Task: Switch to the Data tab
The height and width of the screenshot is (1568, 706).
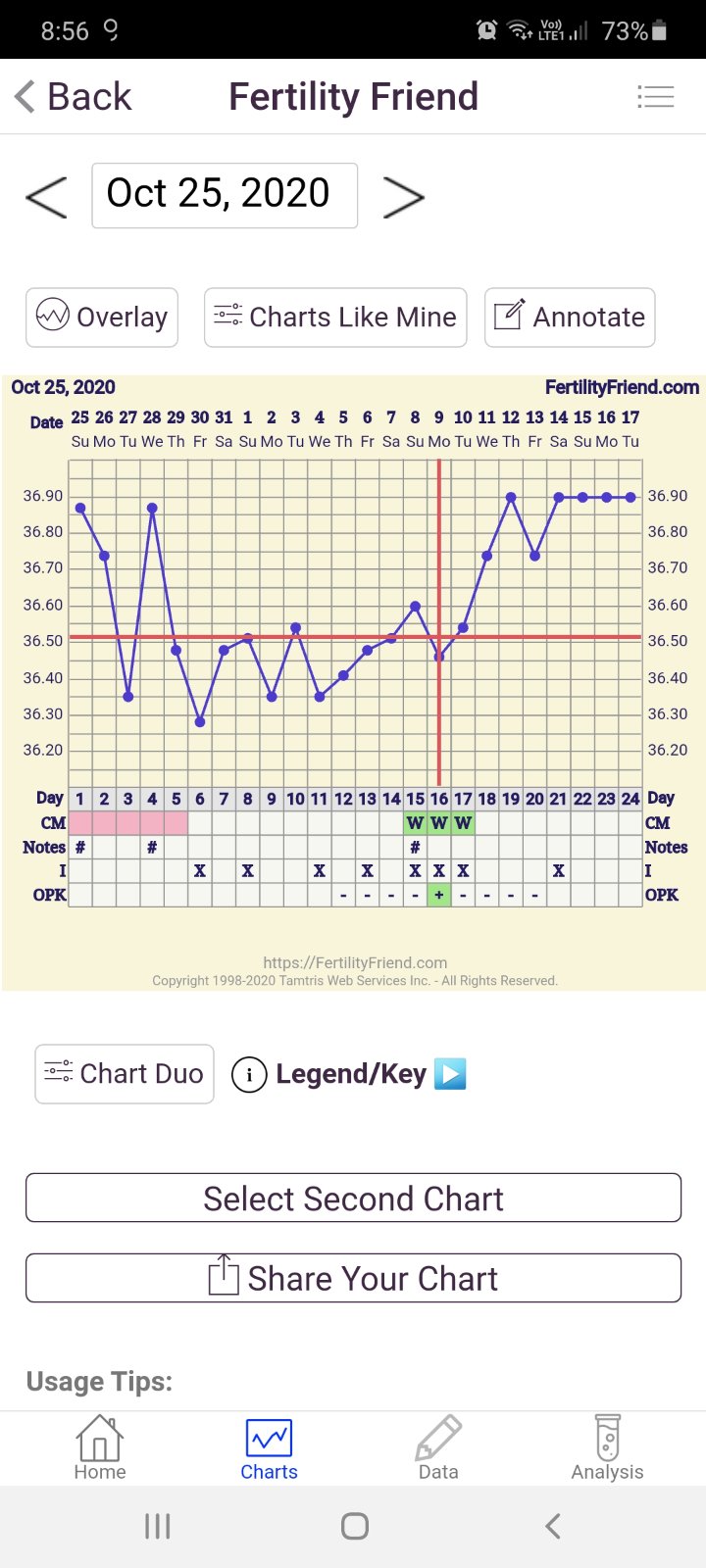Action: coord(438,1447)
